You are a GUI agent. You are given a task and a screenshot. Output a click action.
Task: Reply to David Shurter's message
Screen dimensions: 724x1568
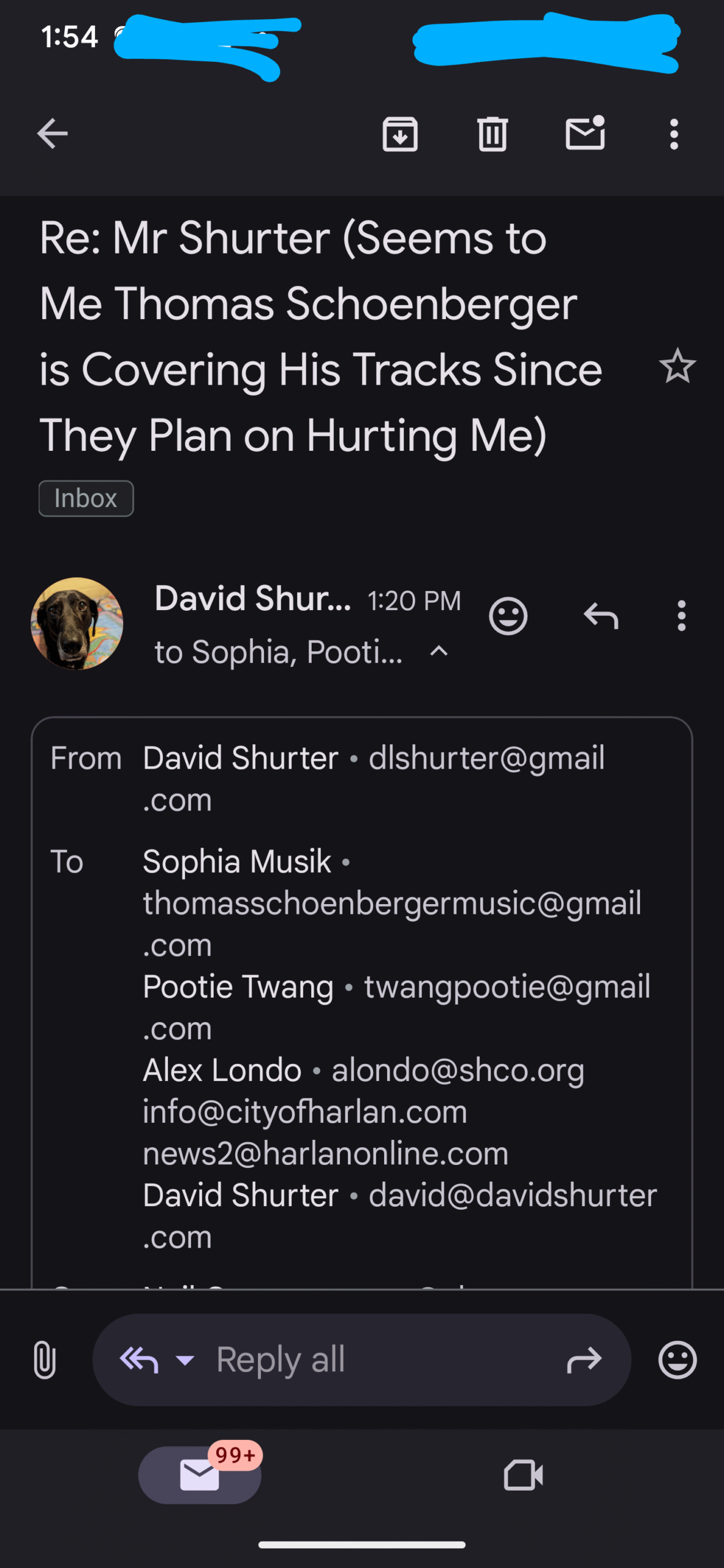(x=601, y=616)
